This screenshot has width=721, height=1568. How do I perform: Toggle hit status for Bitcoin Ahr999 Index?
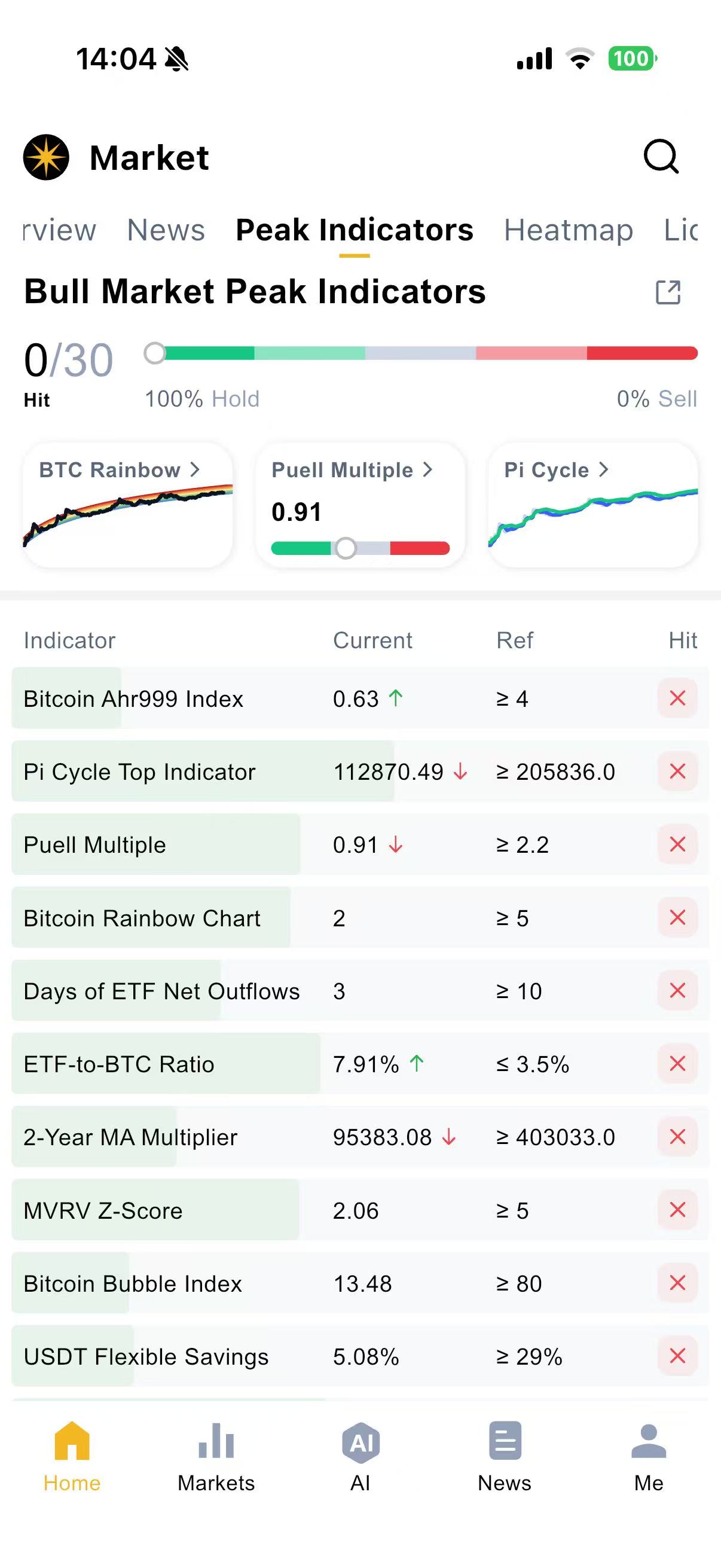pos(677,698)
